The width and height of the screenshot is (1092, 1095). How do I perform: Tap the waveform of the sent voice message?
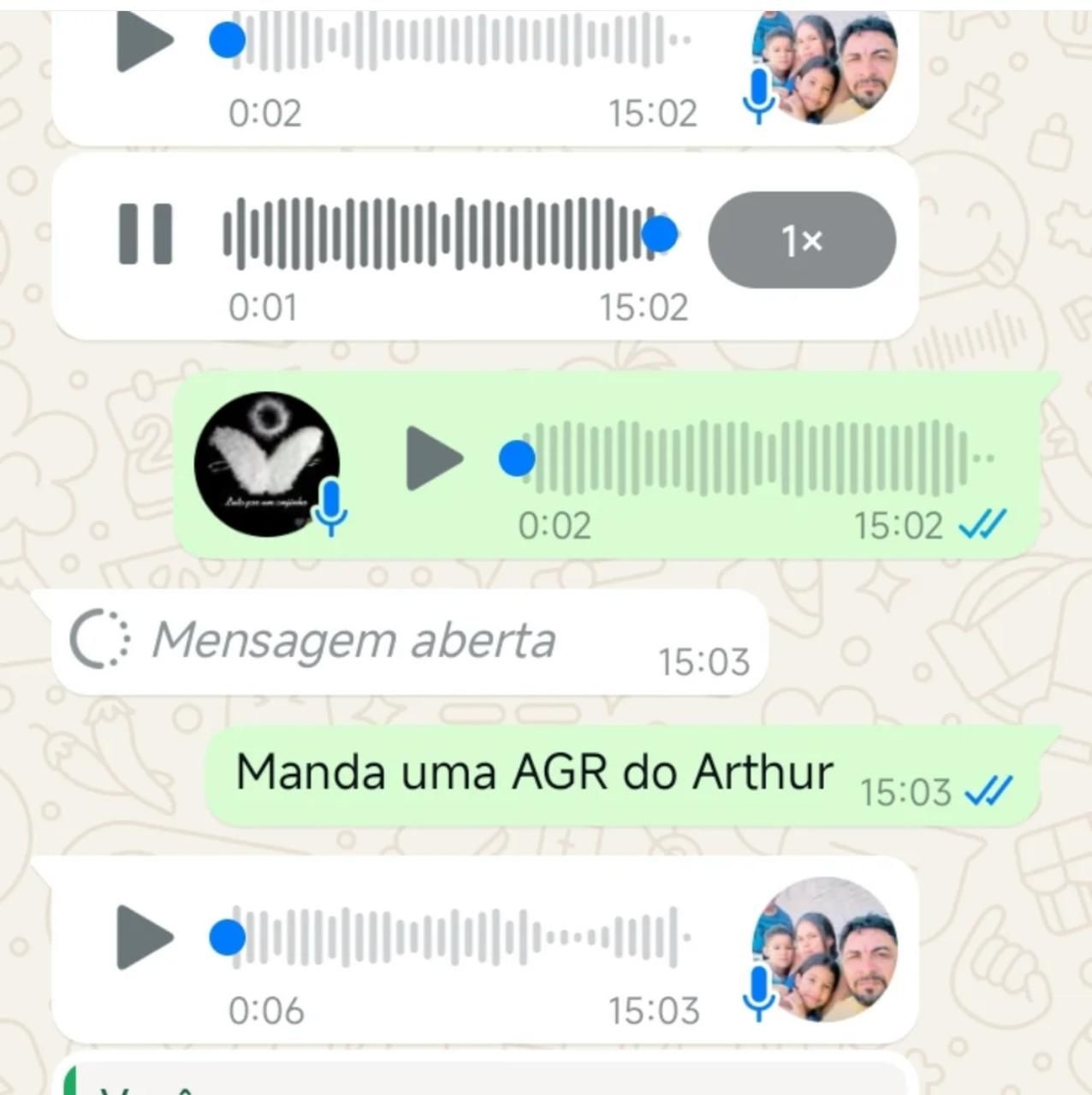pyautogui.click(x=753, y=459)
